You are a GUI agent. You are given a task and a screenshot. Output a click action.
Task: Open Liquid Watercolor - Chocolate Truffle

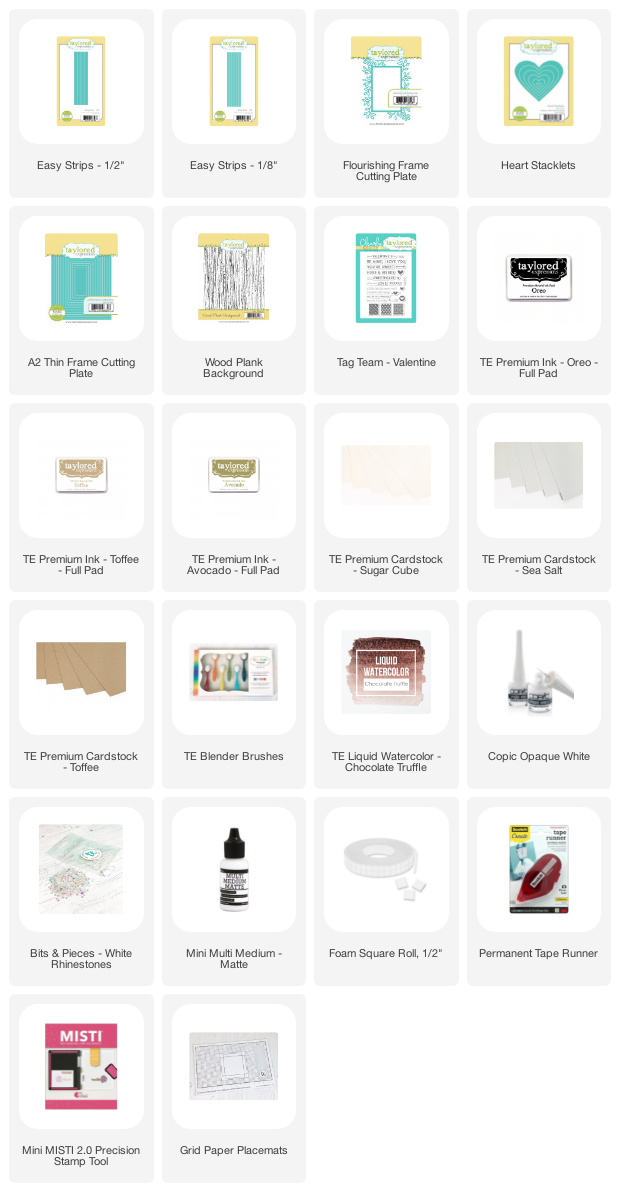(x=386, y=673)
